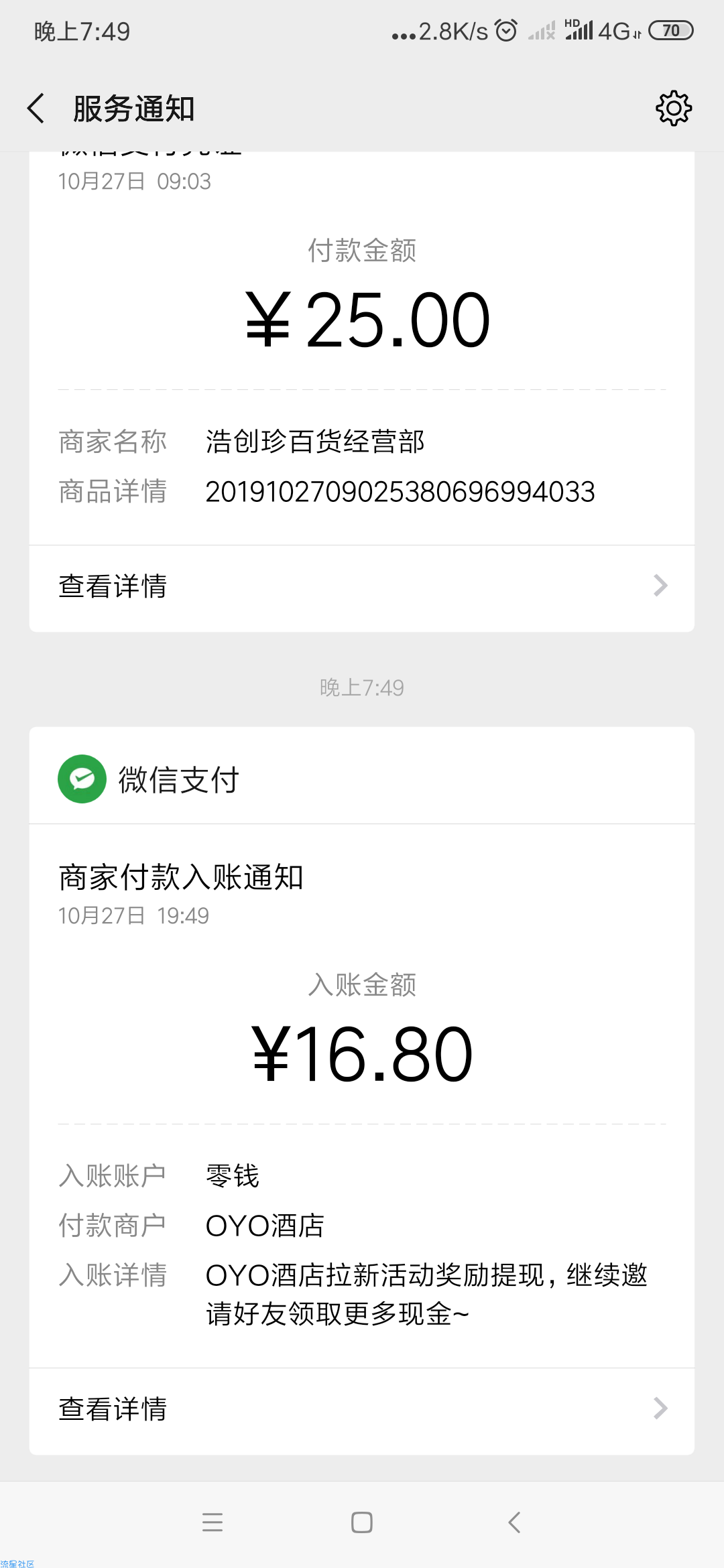This screenshot has height=1568, width=724.
Task: Tap the system home button
Action: point(362,1522)
